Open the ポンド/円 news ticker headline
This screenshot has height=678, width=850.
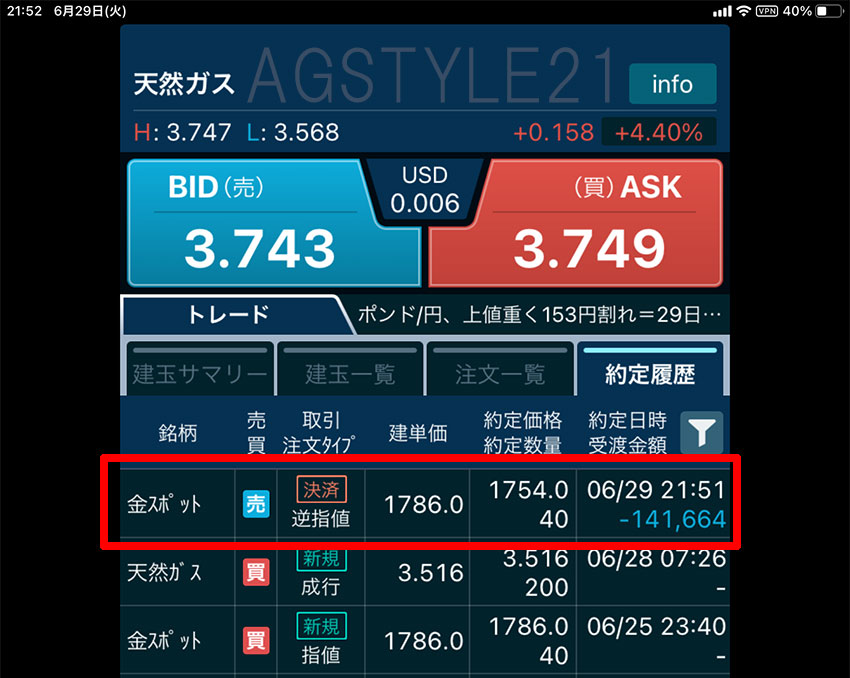538,316
